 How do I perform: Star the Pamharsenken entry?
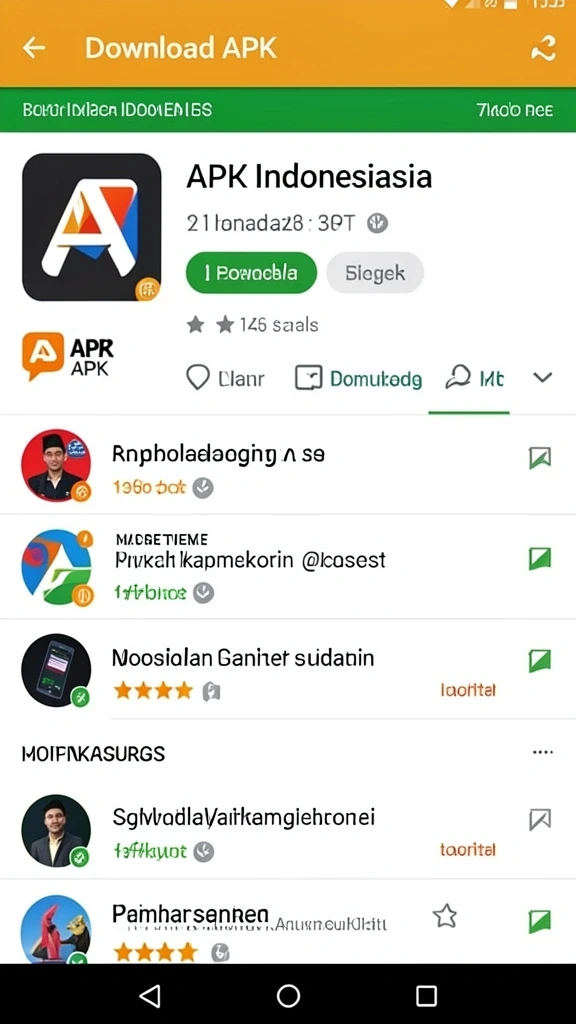pyautogui.click(x=445, y=916)
